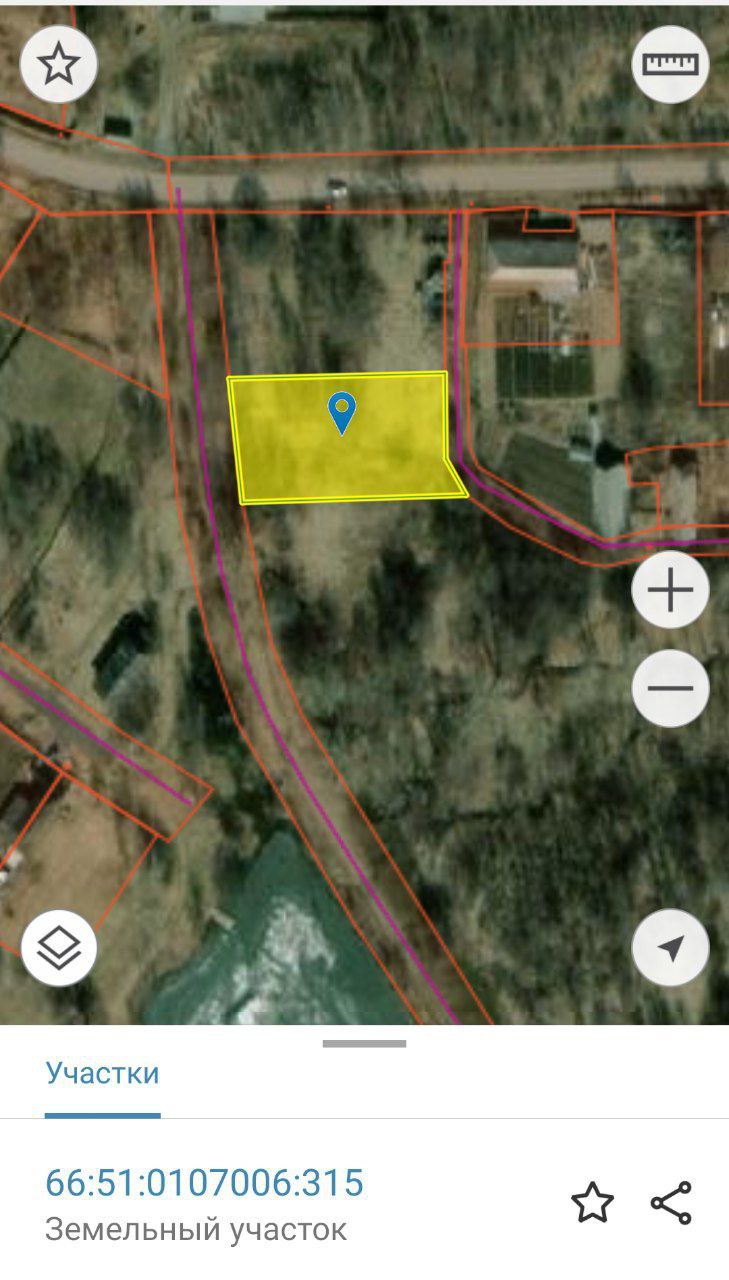Screen dimensions: 729x1280
Task: Open the ruler measurement tool
Action: coord(670,65)
